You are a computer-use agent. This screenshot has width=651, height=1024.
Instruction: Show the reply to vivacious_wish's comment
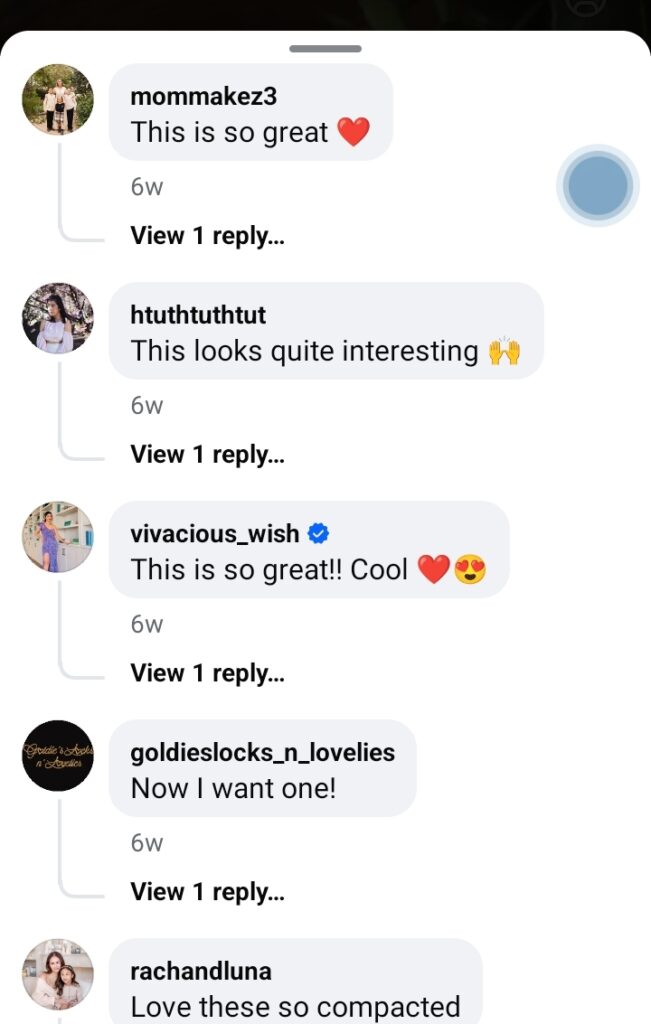(x=207, y=674)
